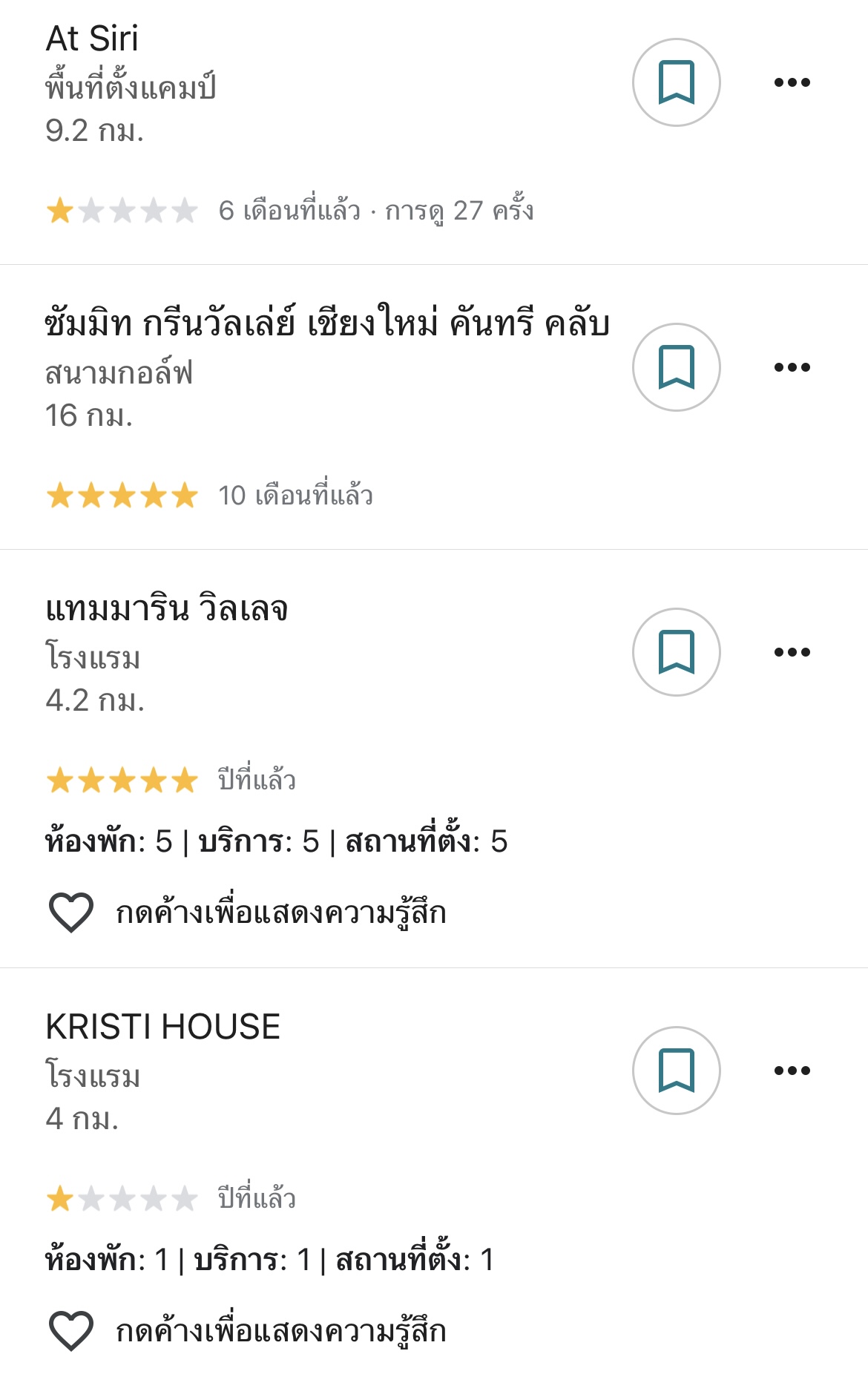Open the overflow menu for At Siri
868x1374 pixels.
[x=792, y=82]
